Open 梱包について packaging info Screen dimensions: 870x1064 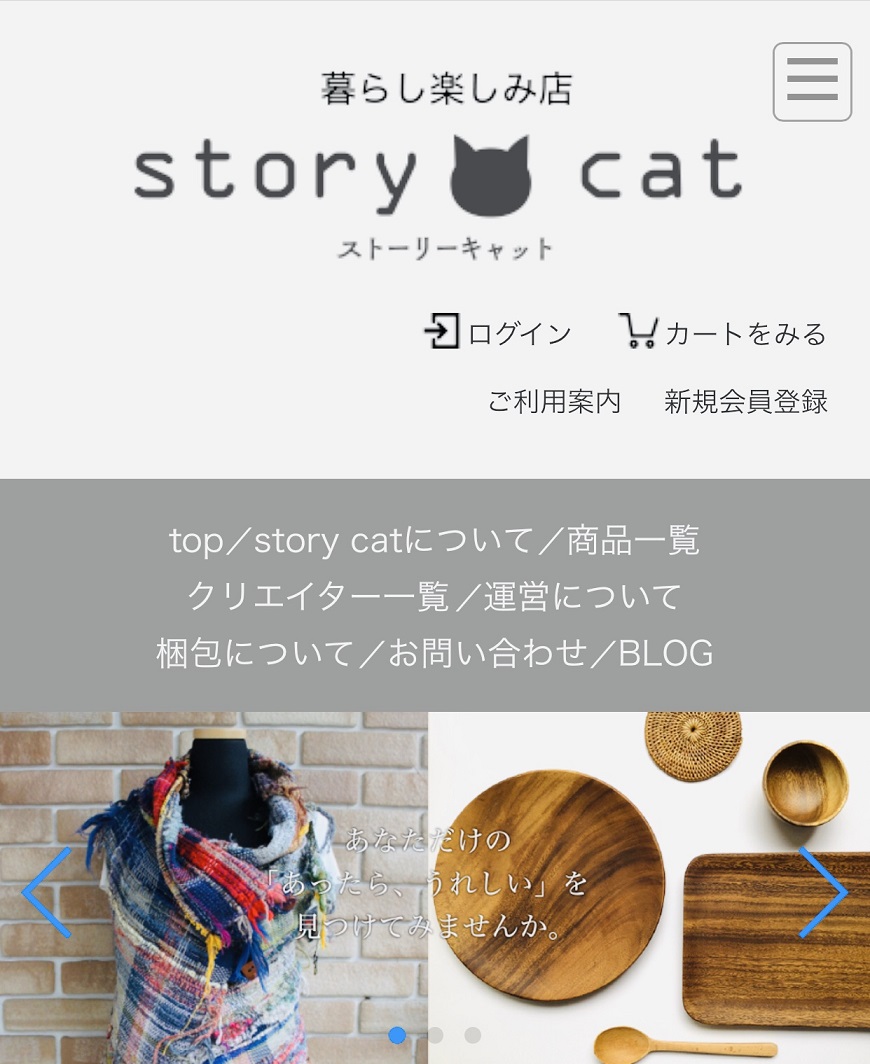[254, 653]
